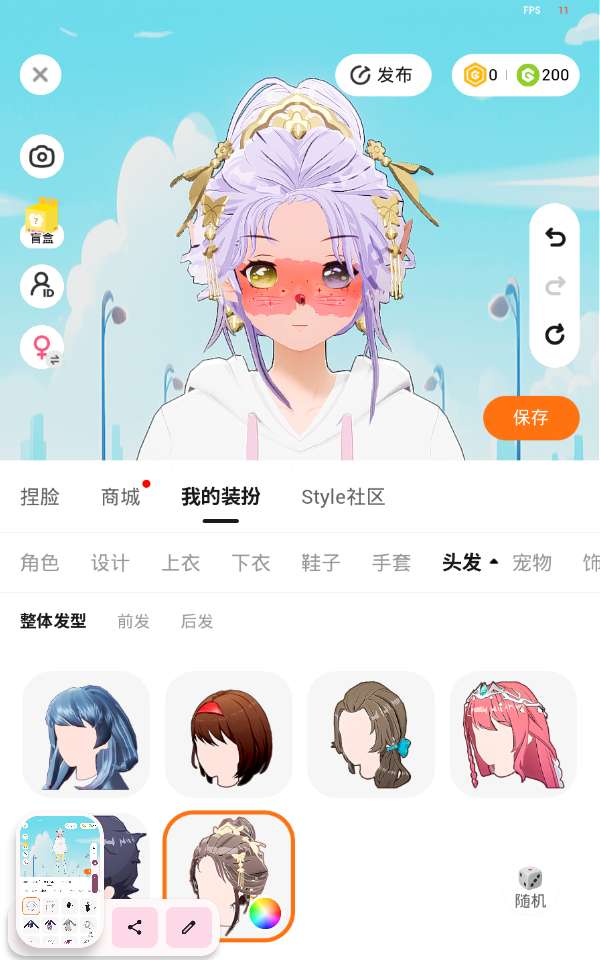Save the outfit with 保存
Image resolution: width=600 pixels, height=960 pixels.
tap(531, 418)
